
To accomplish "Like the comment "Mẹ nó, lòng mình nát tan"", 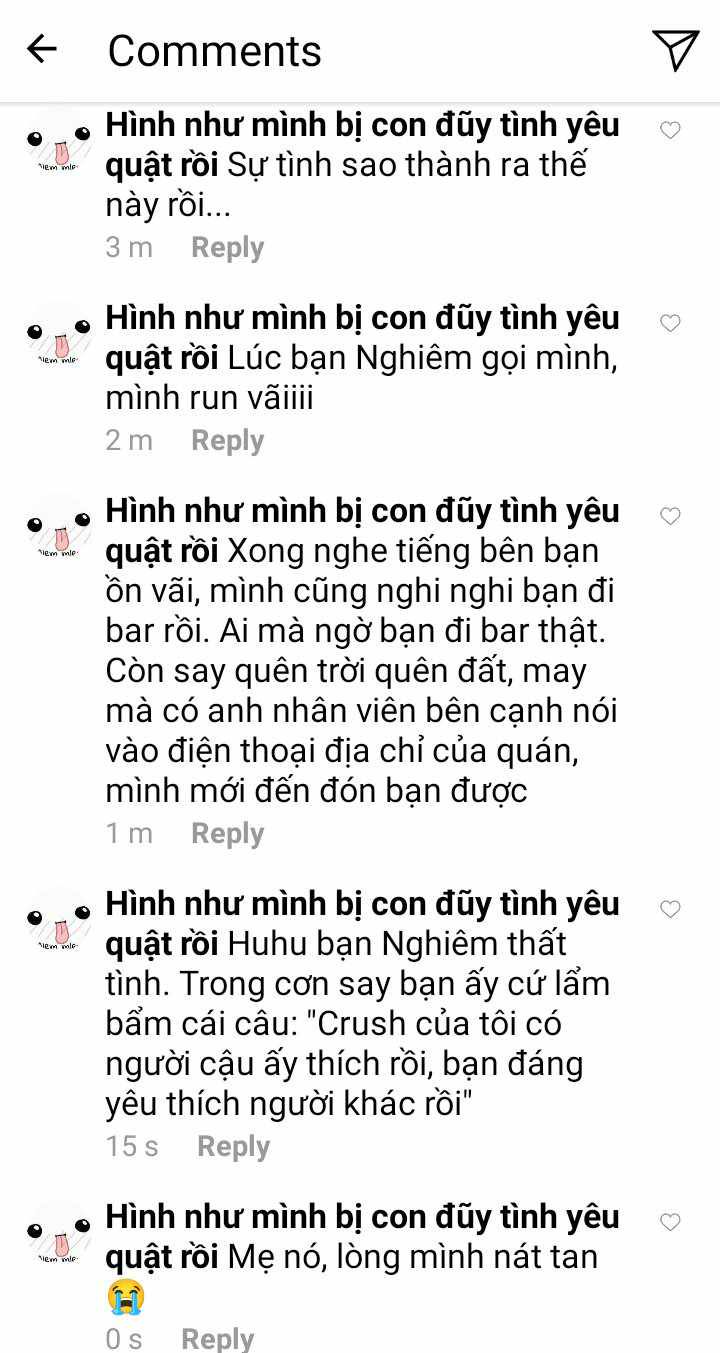I will (x=671, y=1222).
